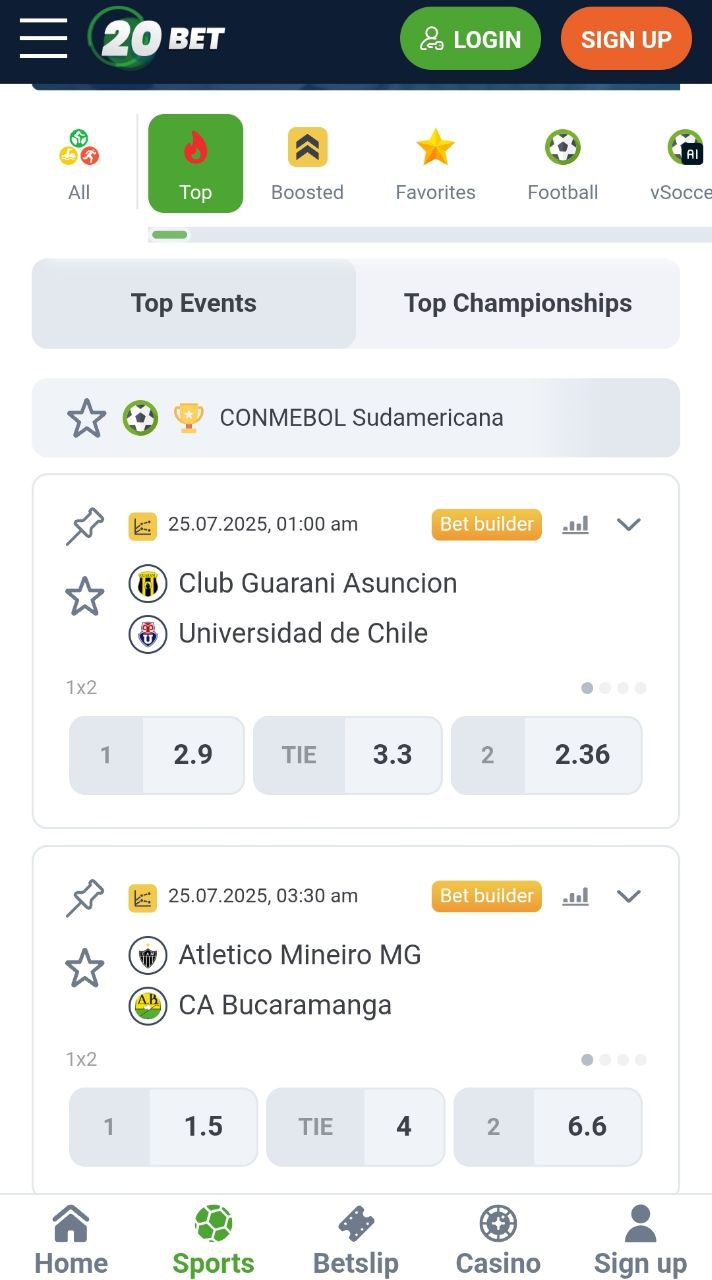Favorite the CONMEBOL Sudamericana league star
The height and width of the screenshot is (1280, 712).
(86, 418)
